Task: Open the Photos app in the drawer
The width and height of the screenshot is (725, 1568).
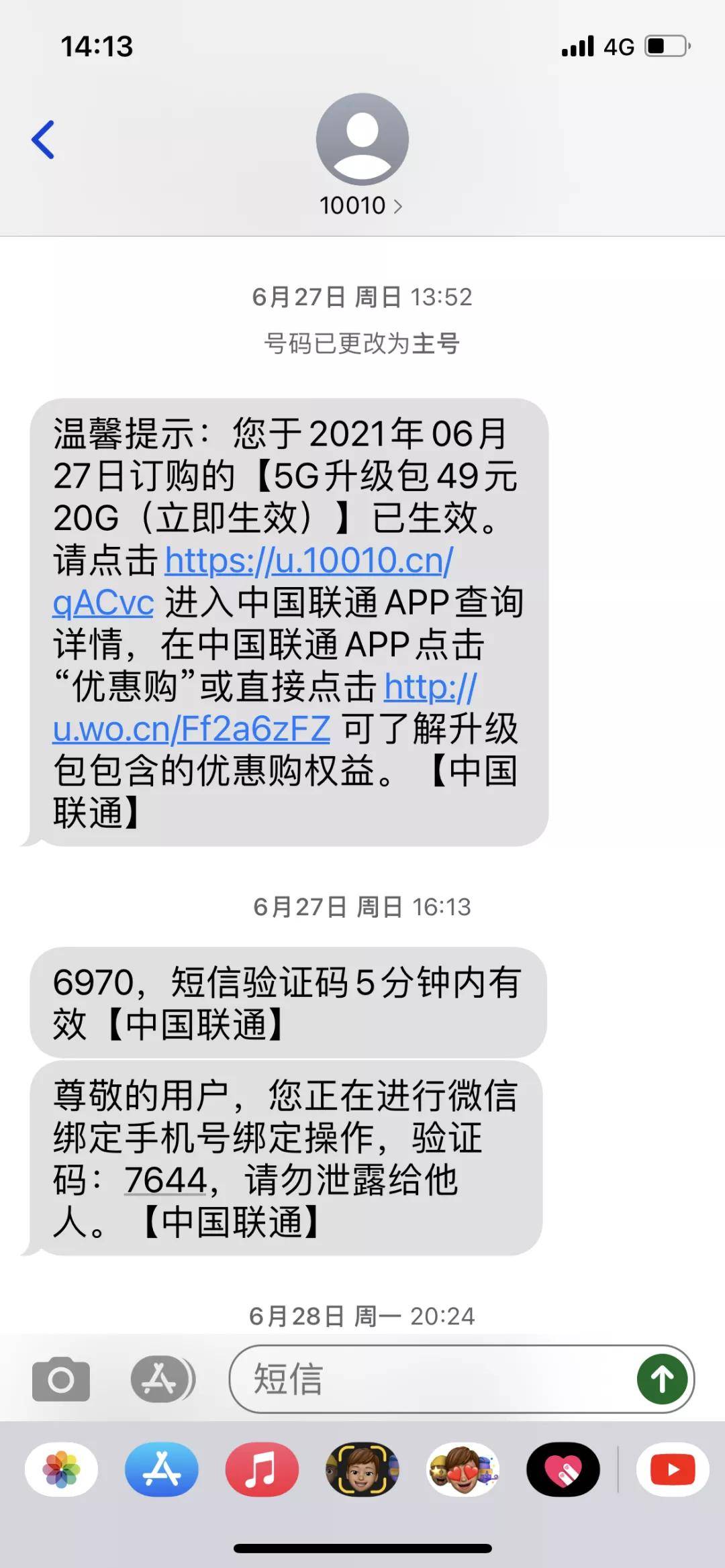Action: click(x=61, y=1469)
